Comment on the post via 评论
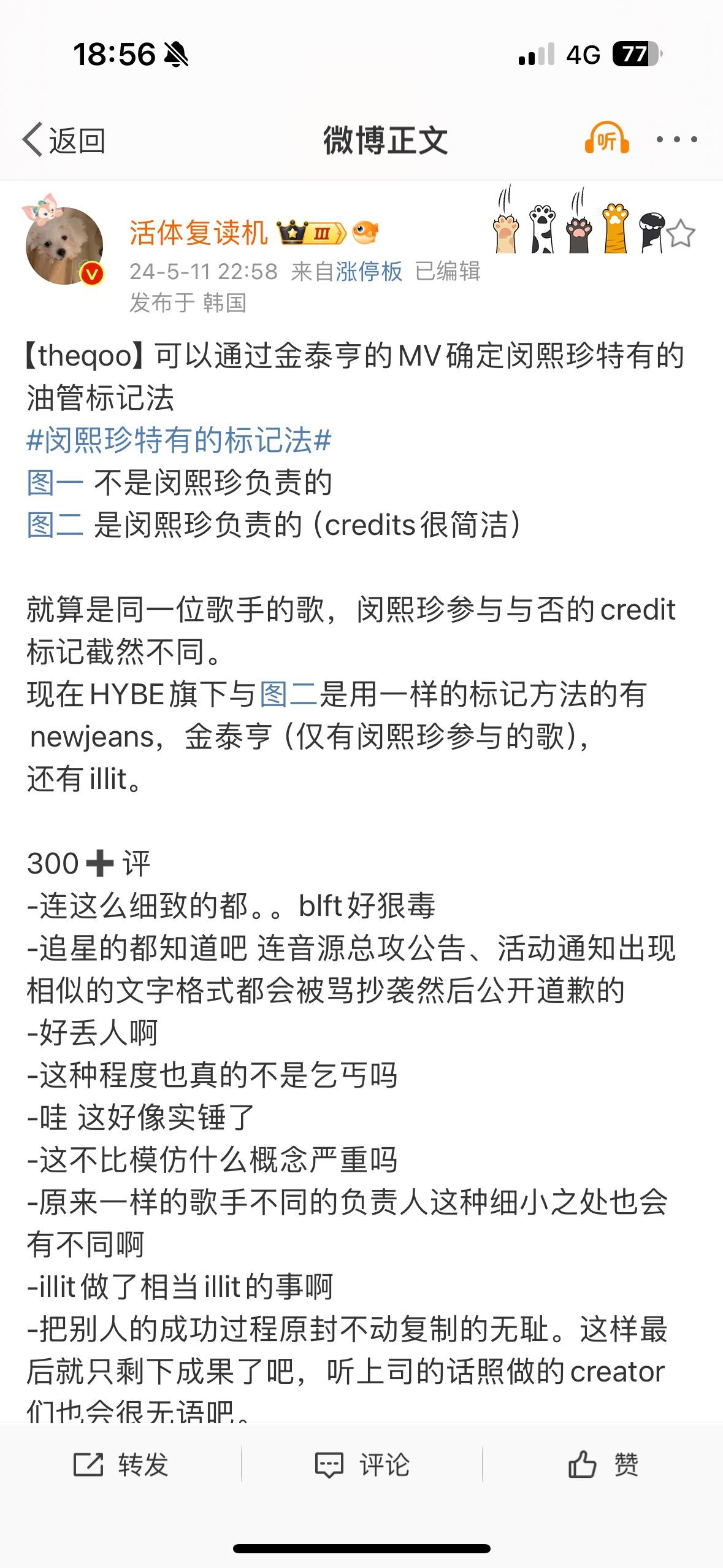Viewport: 723px width, 1568px height. point(362,1464)
